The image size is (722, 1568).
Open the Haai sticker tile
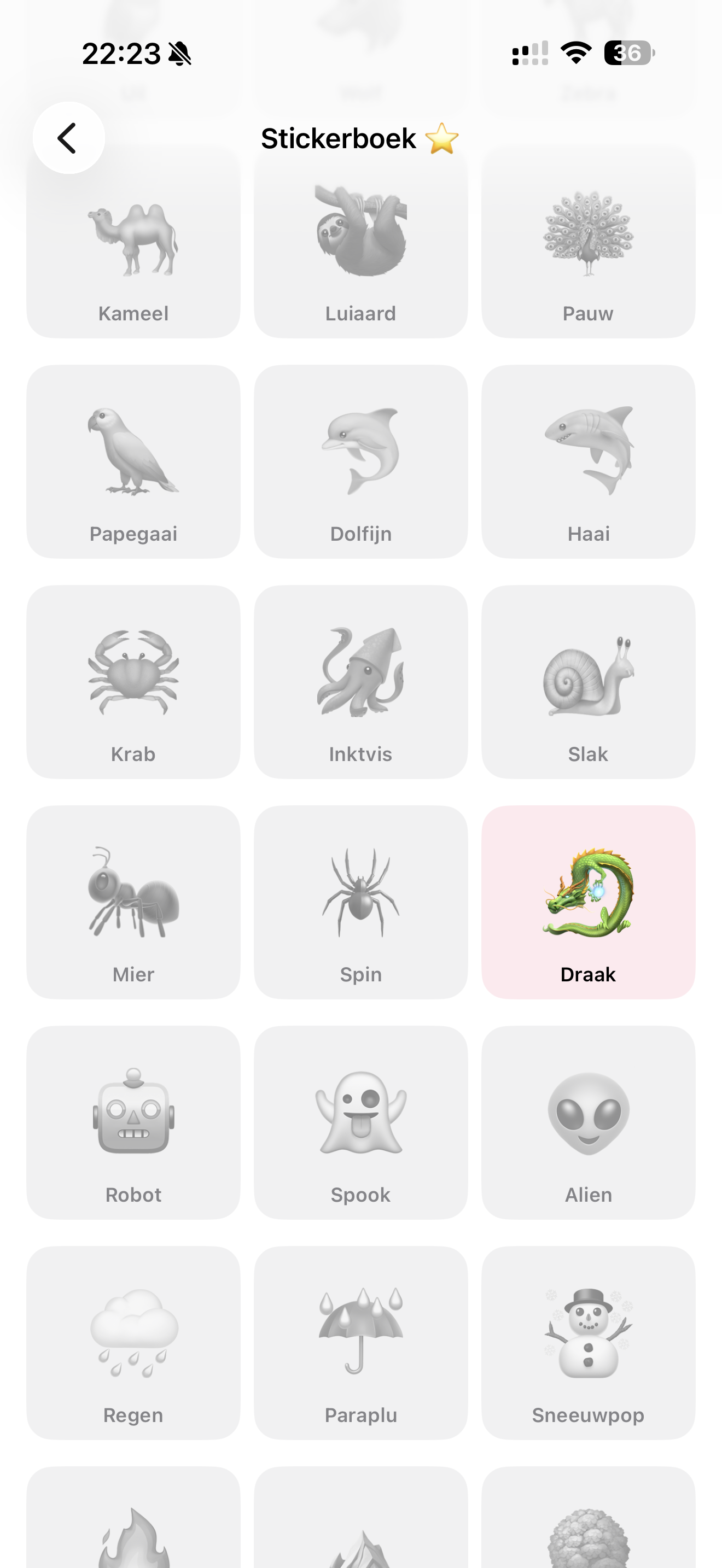coord(588,461)
